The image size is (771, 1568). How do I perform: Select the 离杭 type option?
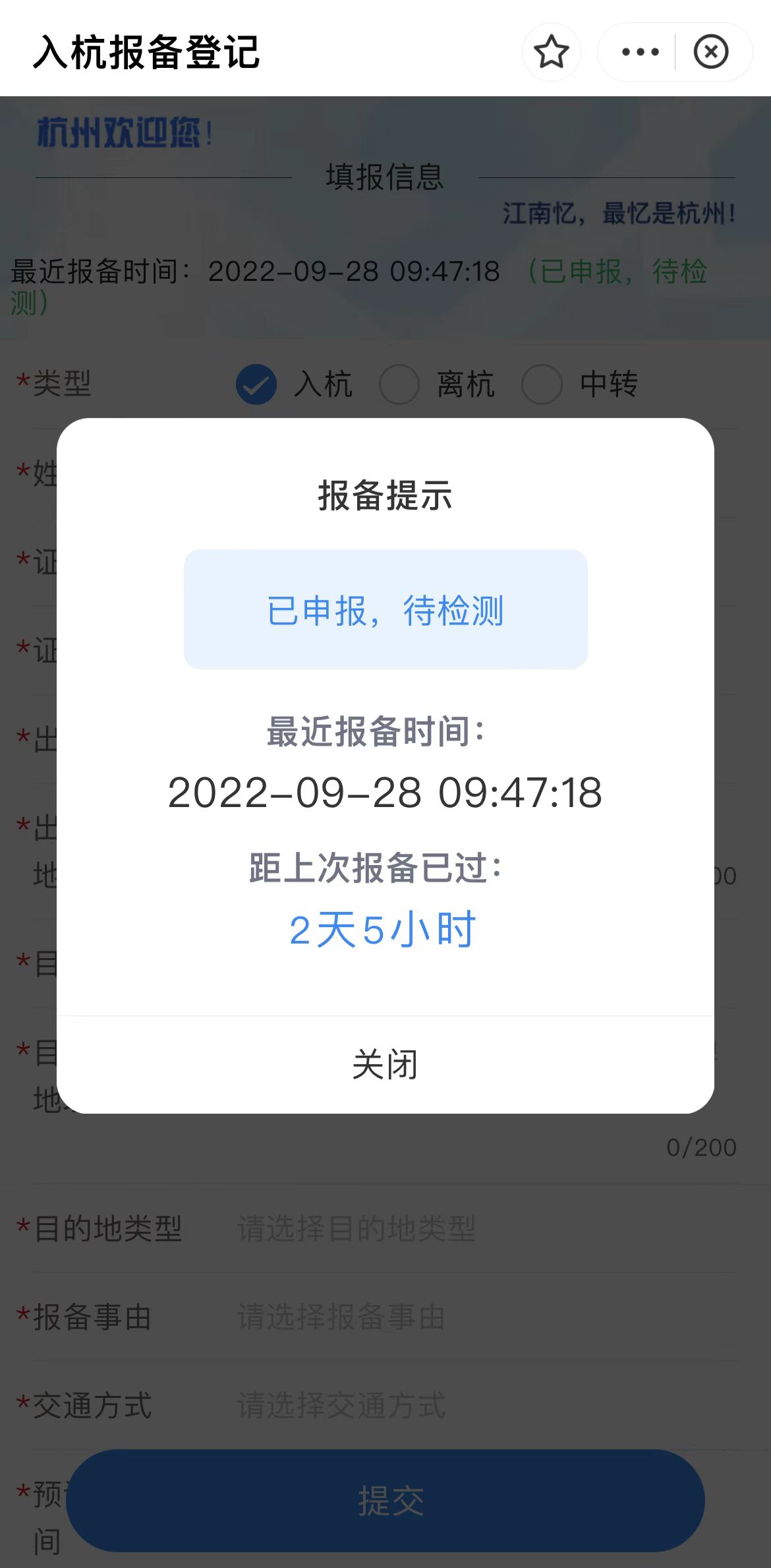tap(399, 384)
